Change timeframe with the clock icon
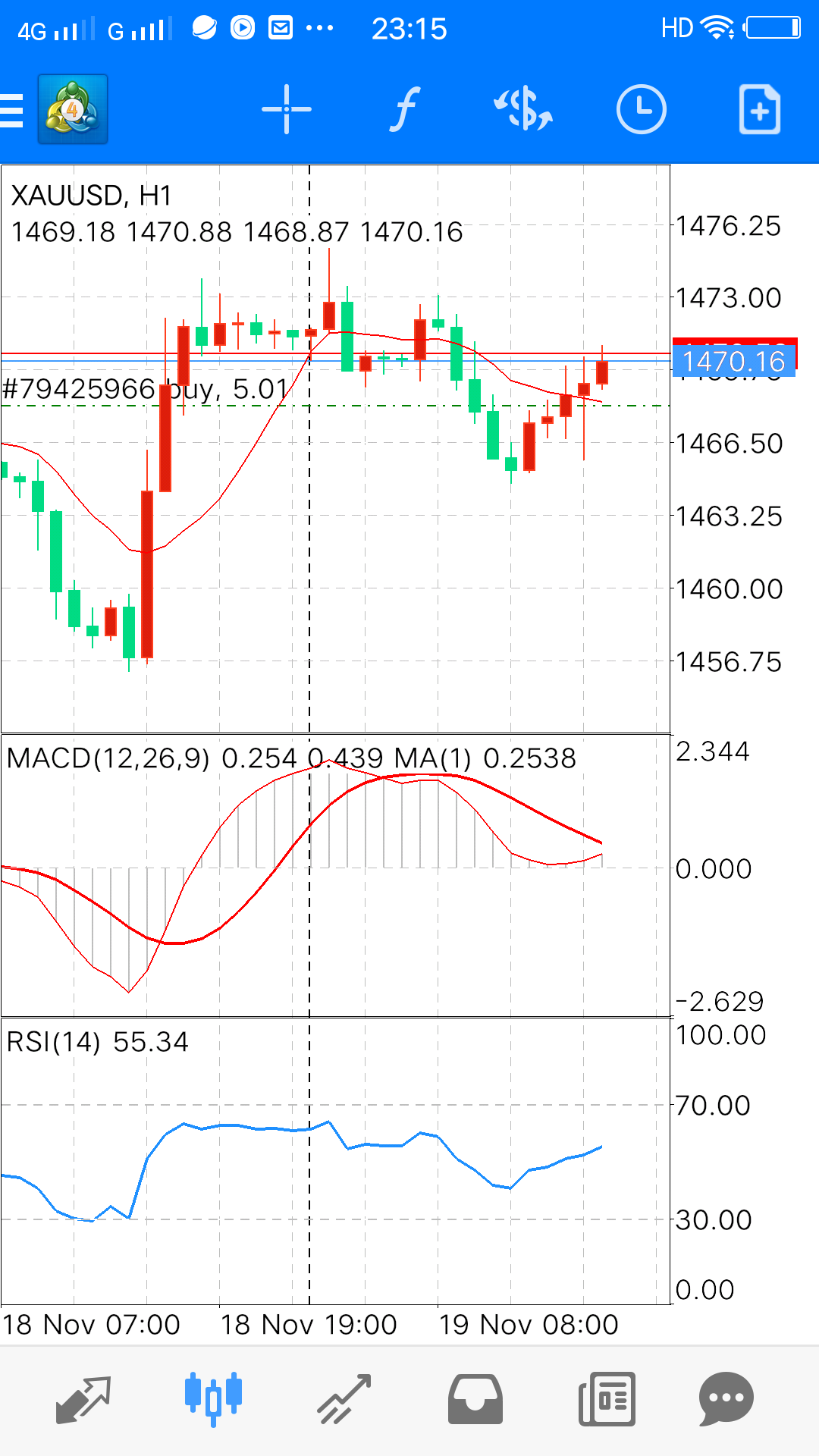Image resolution: width=819 pixels, height=1456 pixels. coord(641,110)
